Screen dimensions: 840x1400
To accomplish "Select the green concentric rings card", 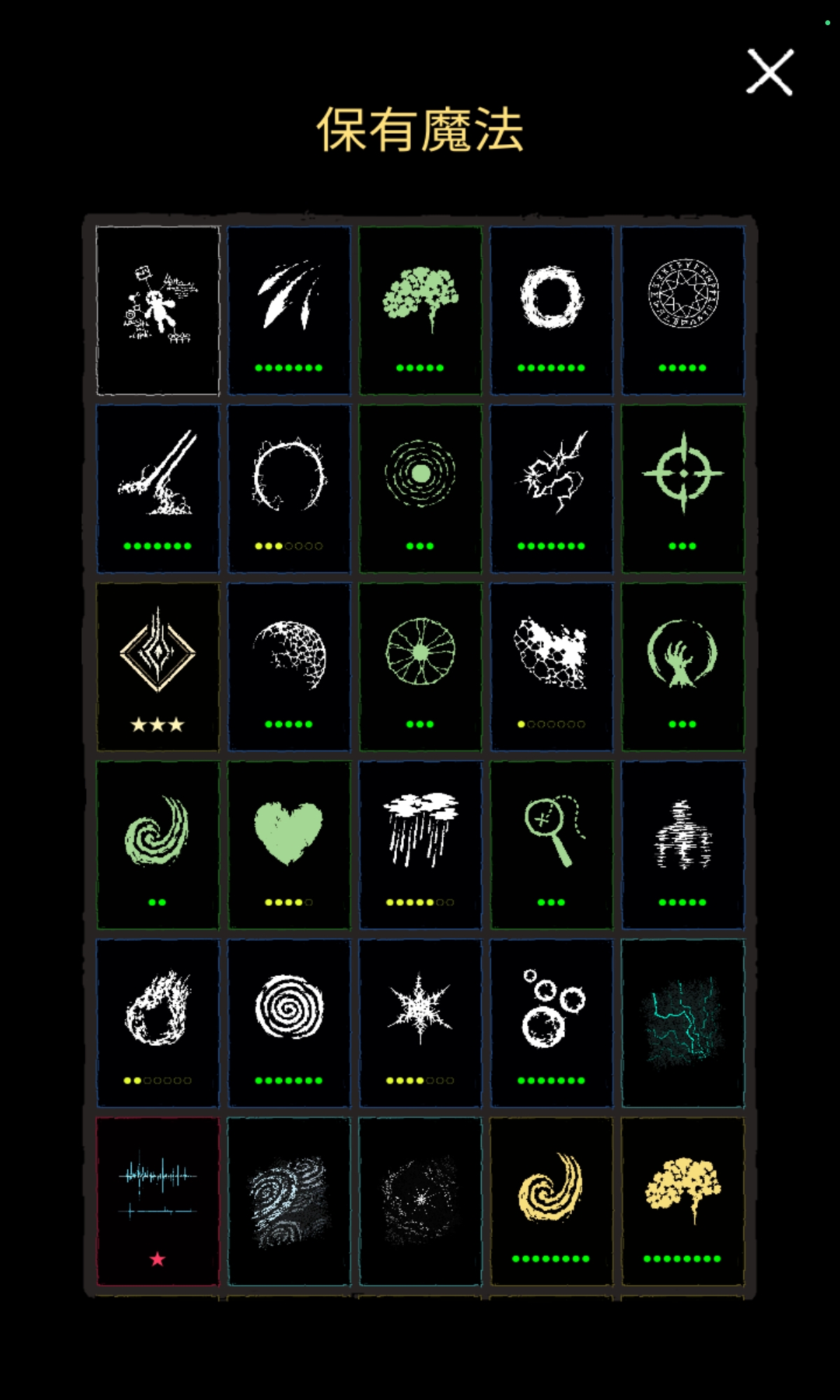I will 420,489.
